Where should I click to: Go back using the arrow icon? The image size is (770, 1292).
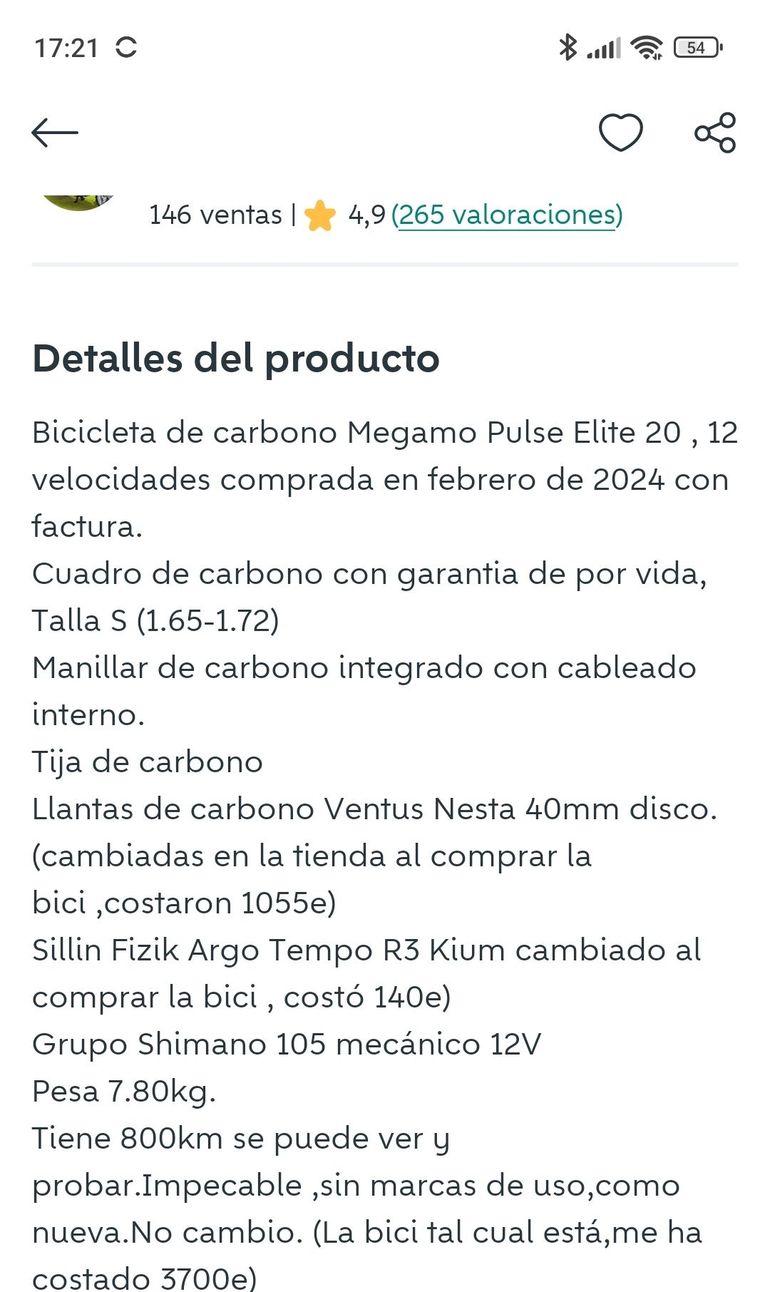pyautogui.click(x=55, y=132)
